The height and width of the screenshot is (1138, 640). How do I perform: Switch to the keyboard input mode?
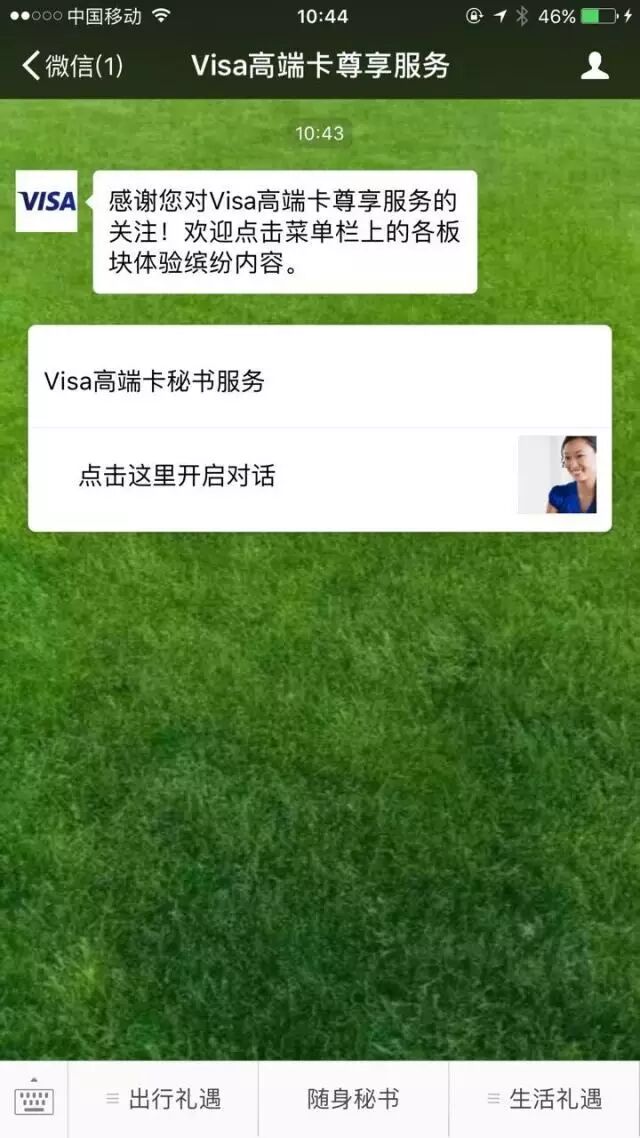[x=35, y=1099]
